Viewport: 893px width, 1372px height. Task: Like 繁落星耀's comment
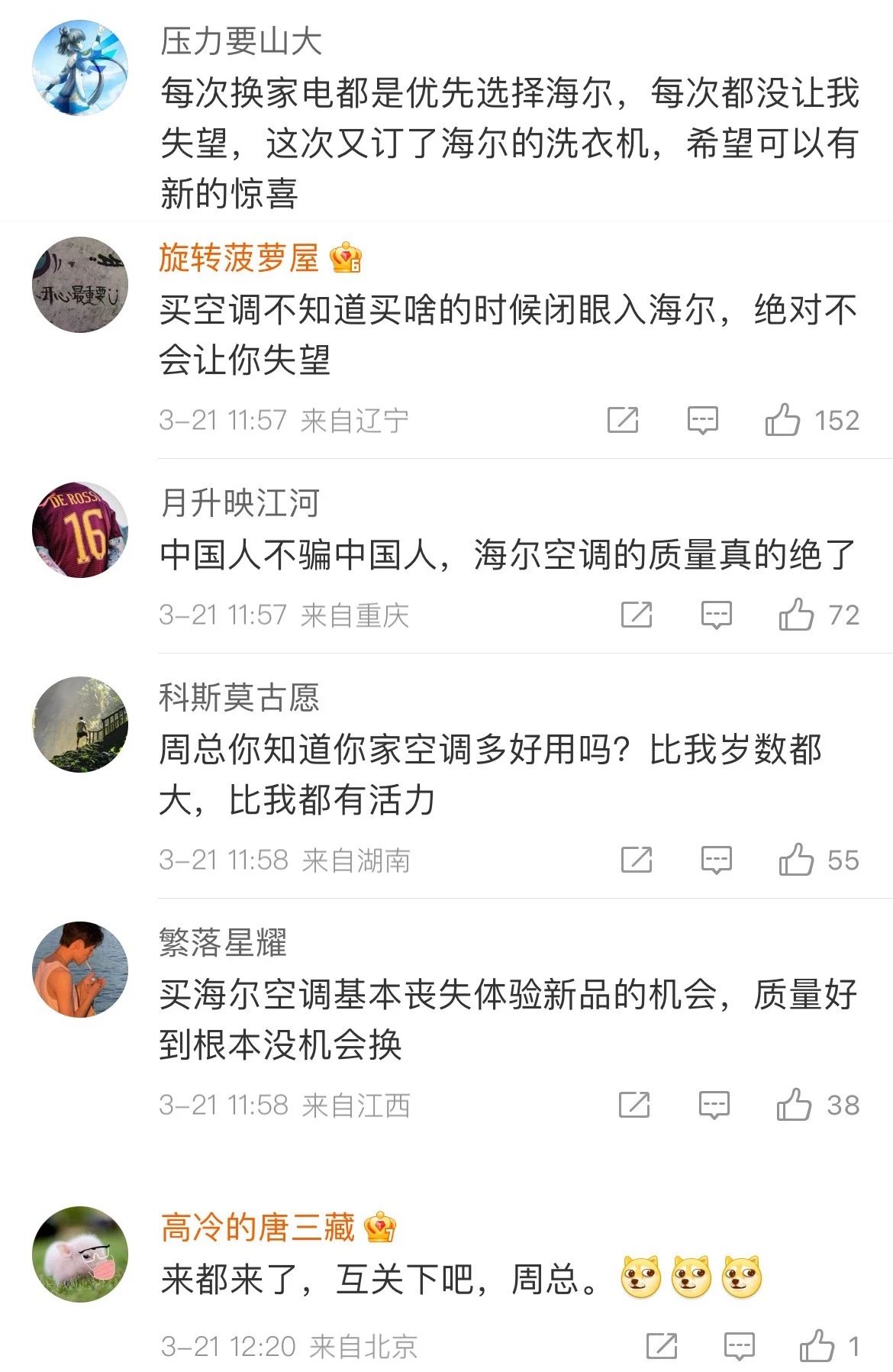[x=794, y=1105]
